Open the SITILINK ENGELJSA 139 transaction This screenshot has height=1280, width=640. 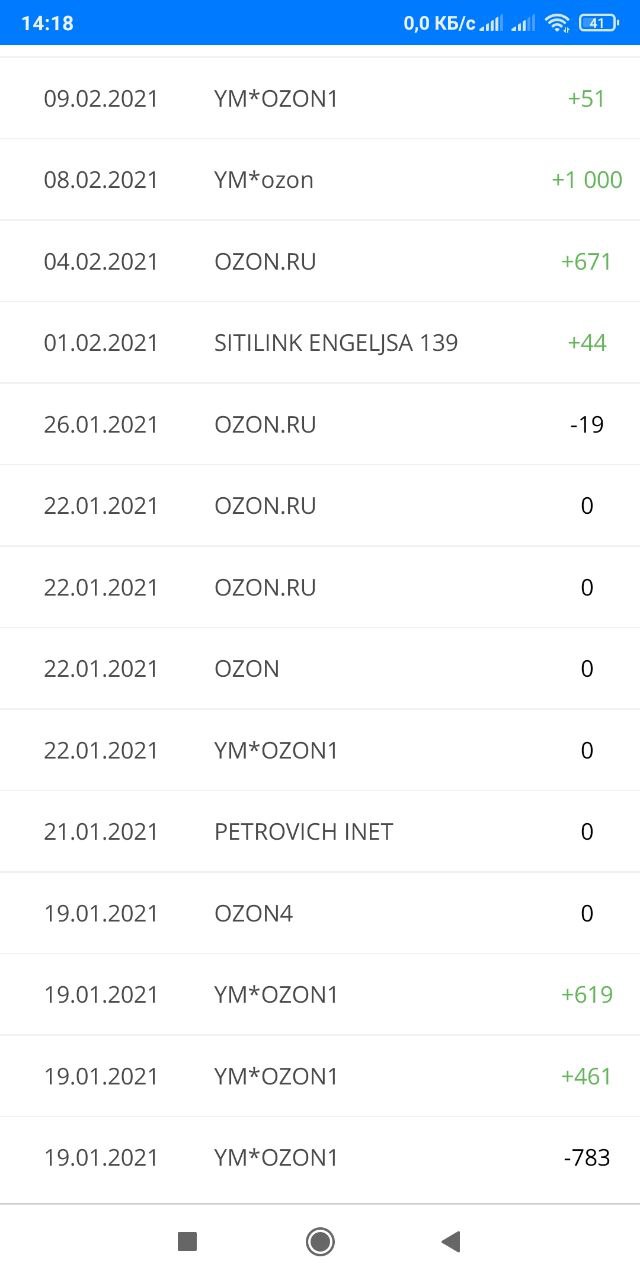pos(320,343)
